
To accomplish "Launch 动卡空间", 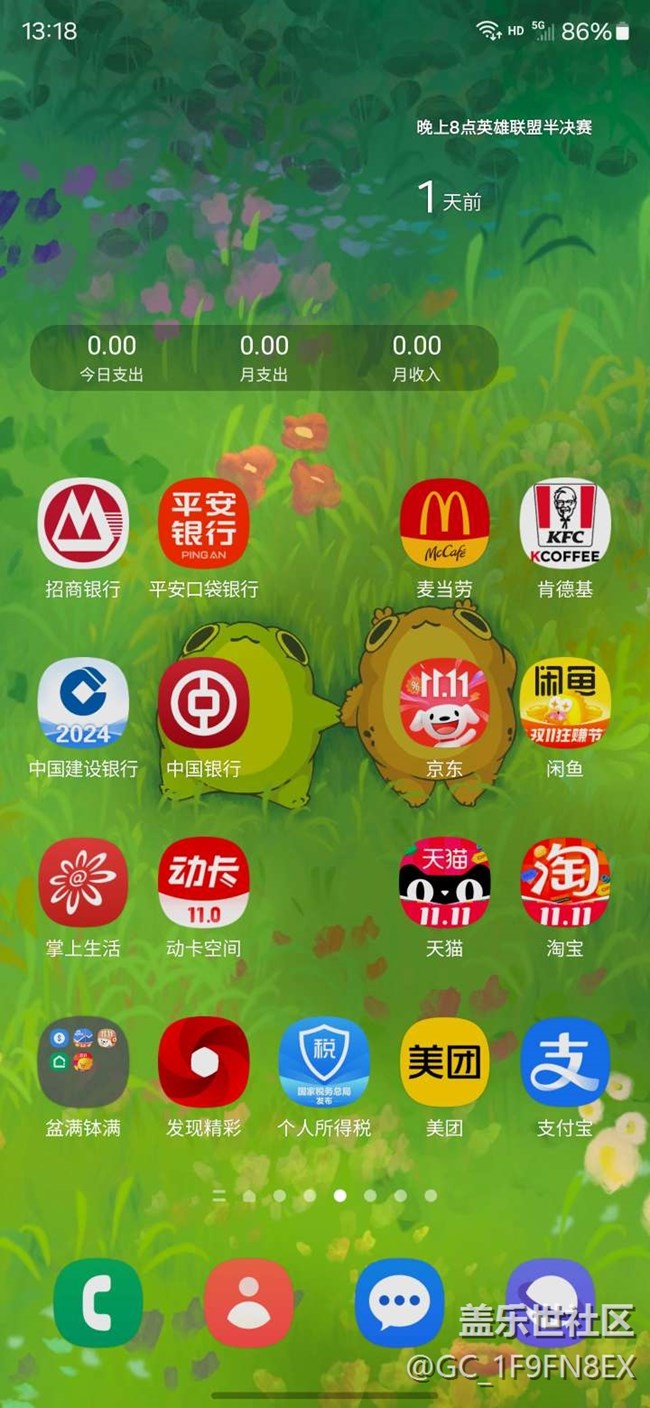I will coord(204,882).
